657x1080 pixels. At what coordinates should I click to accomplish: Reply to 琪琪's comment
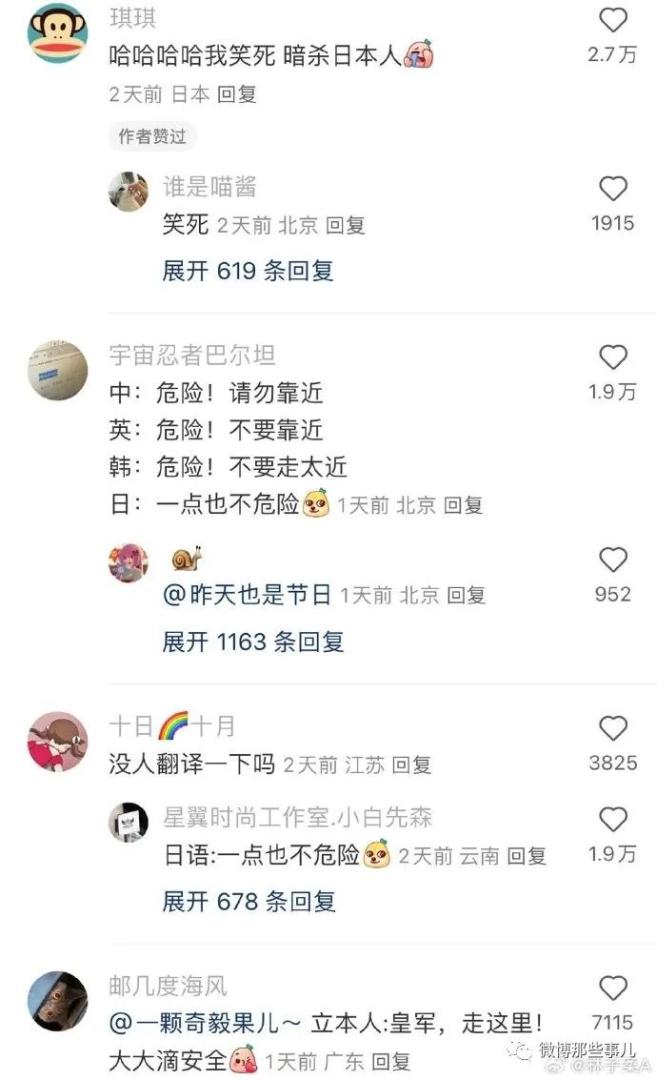pyautogui.click(x=239, y=94)
